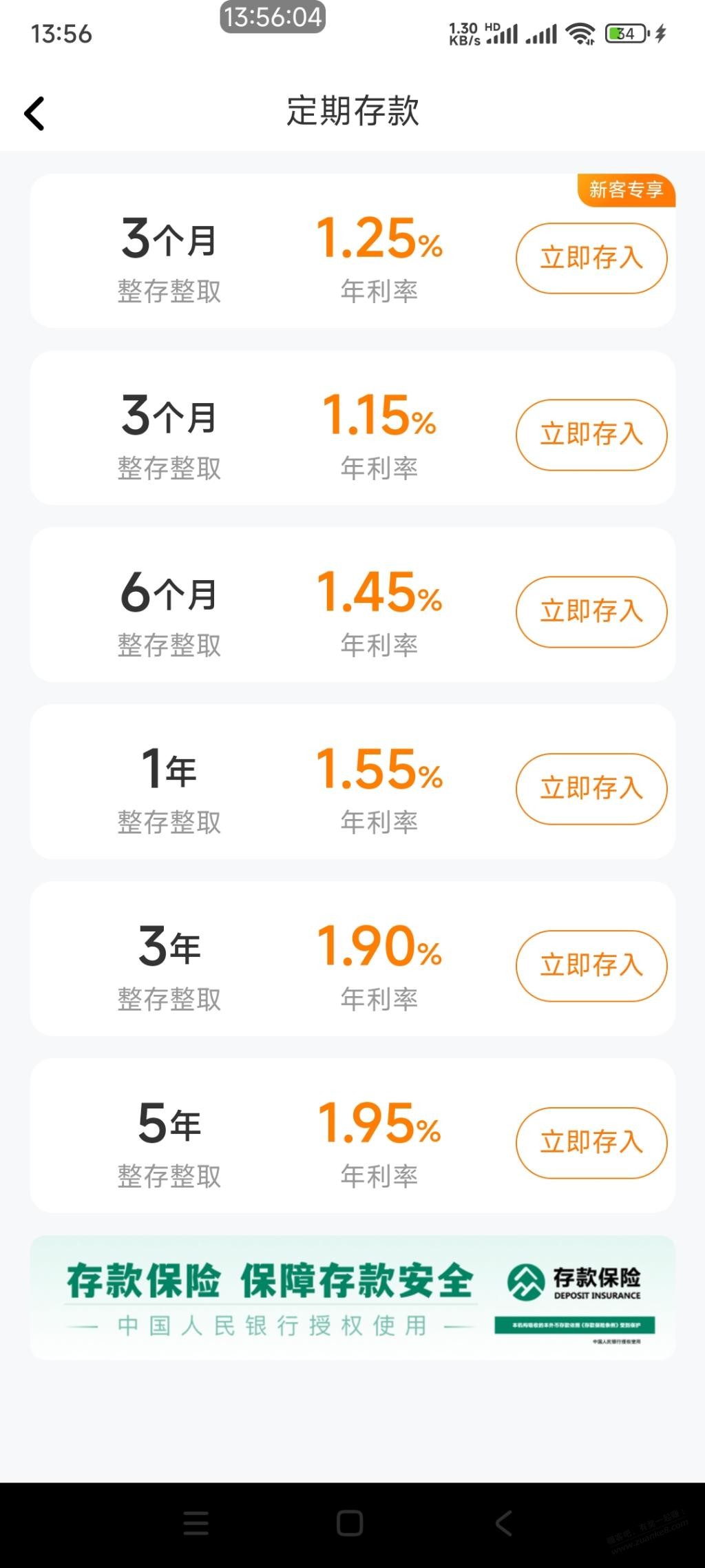Choose 立即存入 for the 3年 1.90% deposit
The height and width of the screenshot is (1568, 705).
tap(591, 966)
